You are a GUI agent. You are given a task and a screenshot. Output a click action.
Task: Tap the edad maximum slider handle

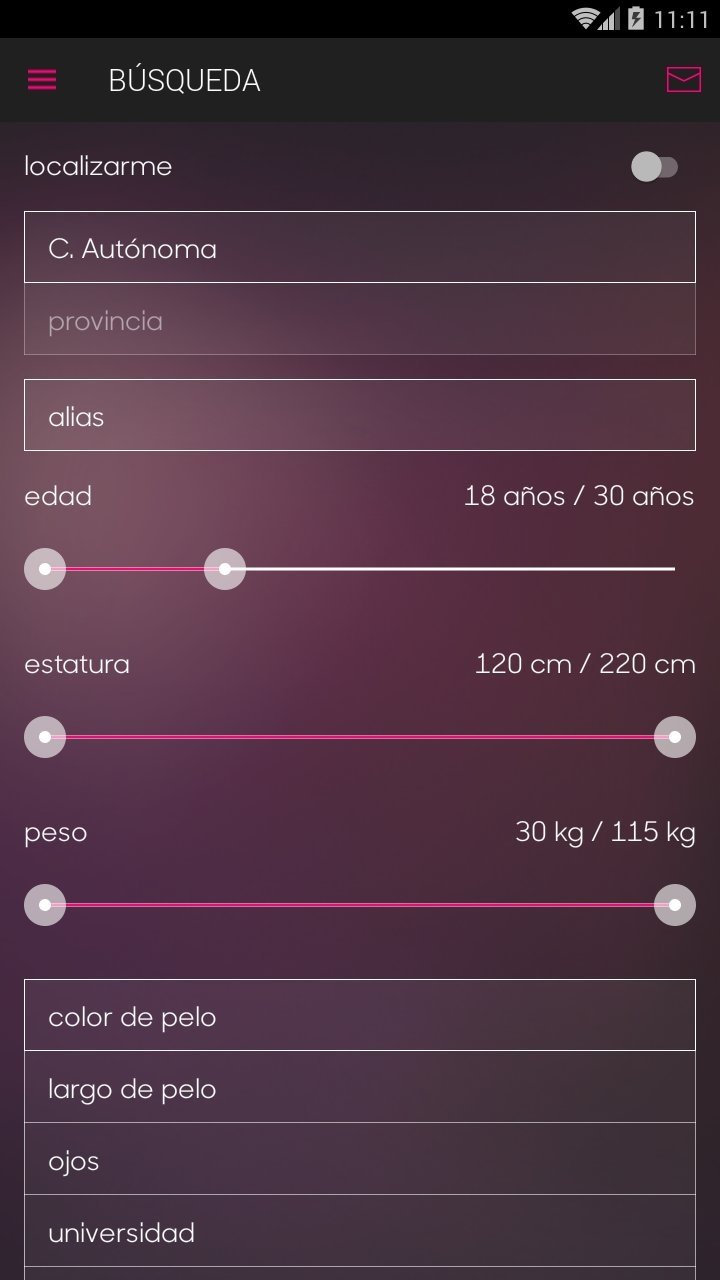[225, 569]
